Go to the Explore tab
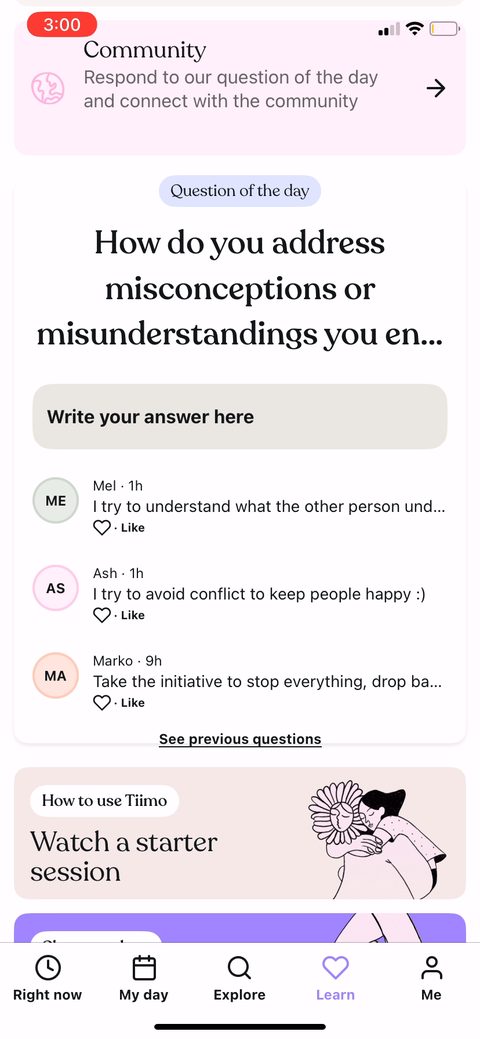 coord(239,978)
